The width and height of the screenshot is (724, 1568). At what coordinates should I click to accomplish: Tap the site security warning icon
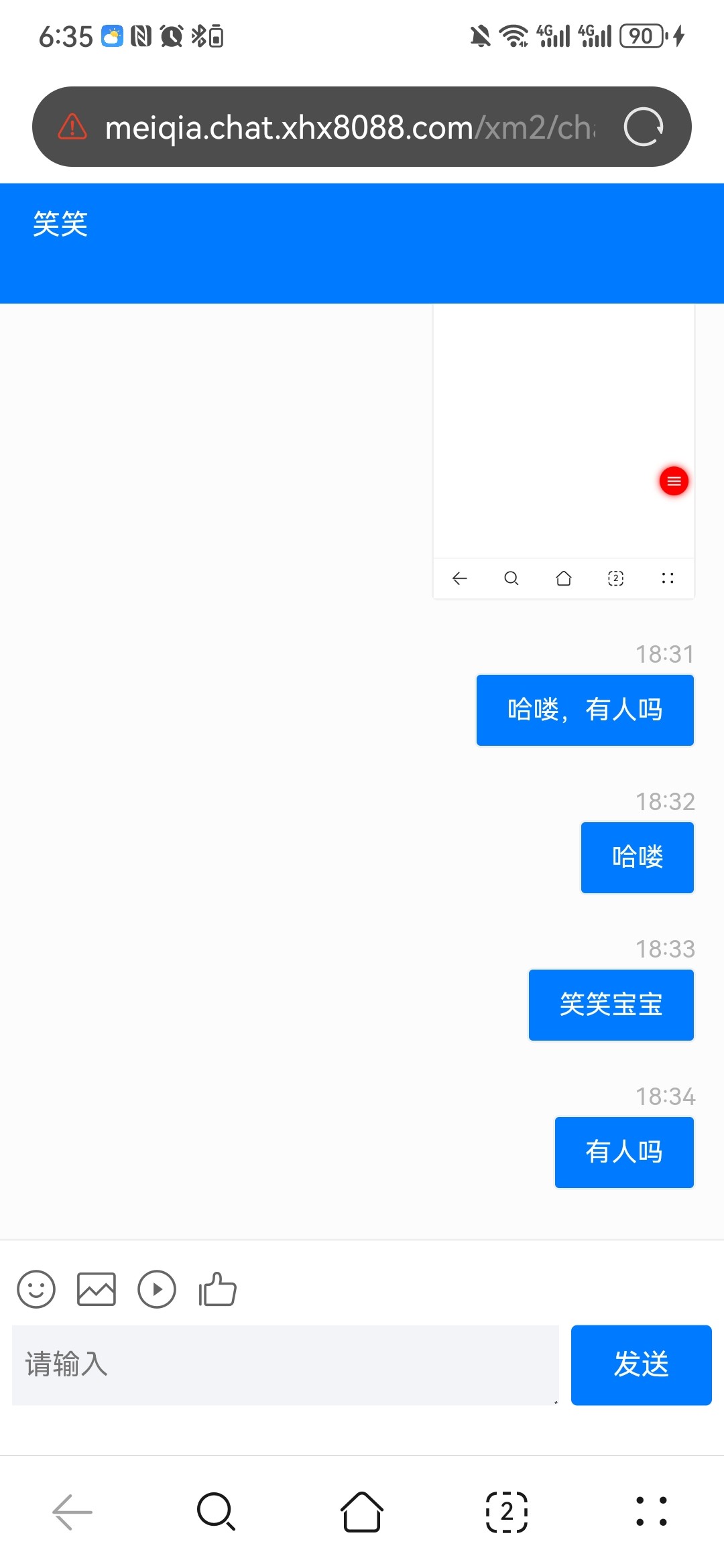[72, 127]
